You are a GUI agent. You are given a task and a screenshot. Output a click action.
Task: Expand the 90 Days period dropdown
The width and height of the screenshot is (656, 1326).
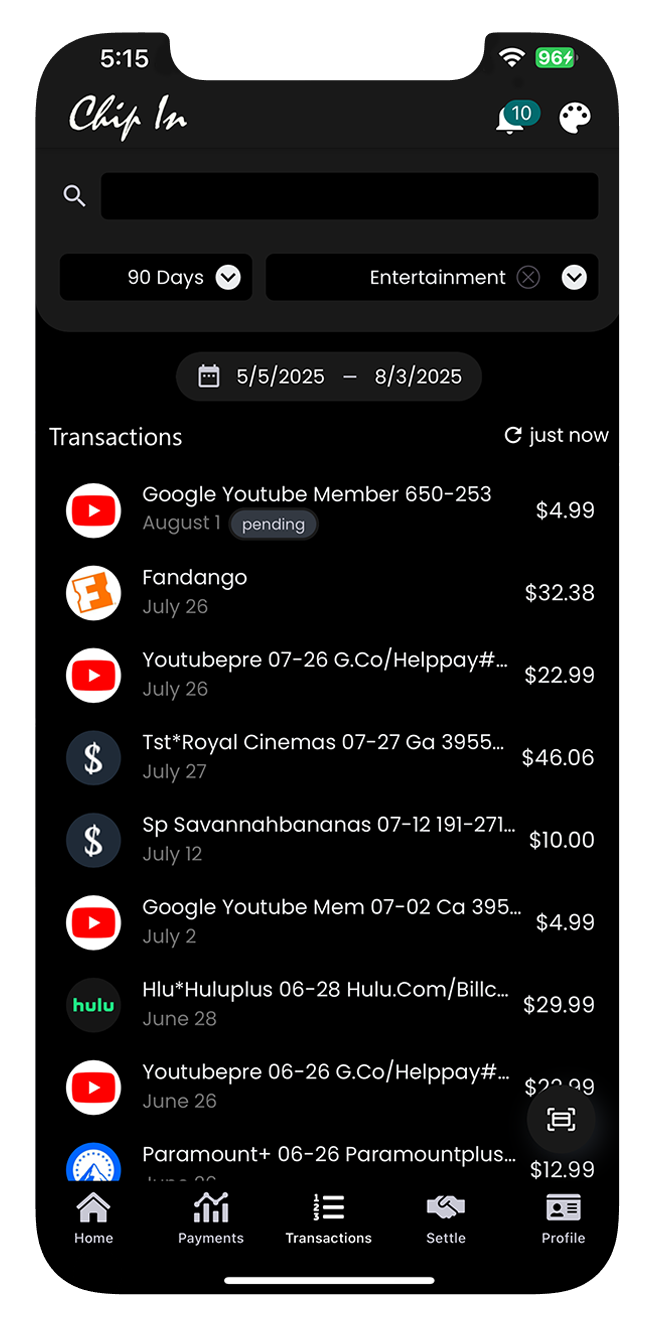pos(156,277)
